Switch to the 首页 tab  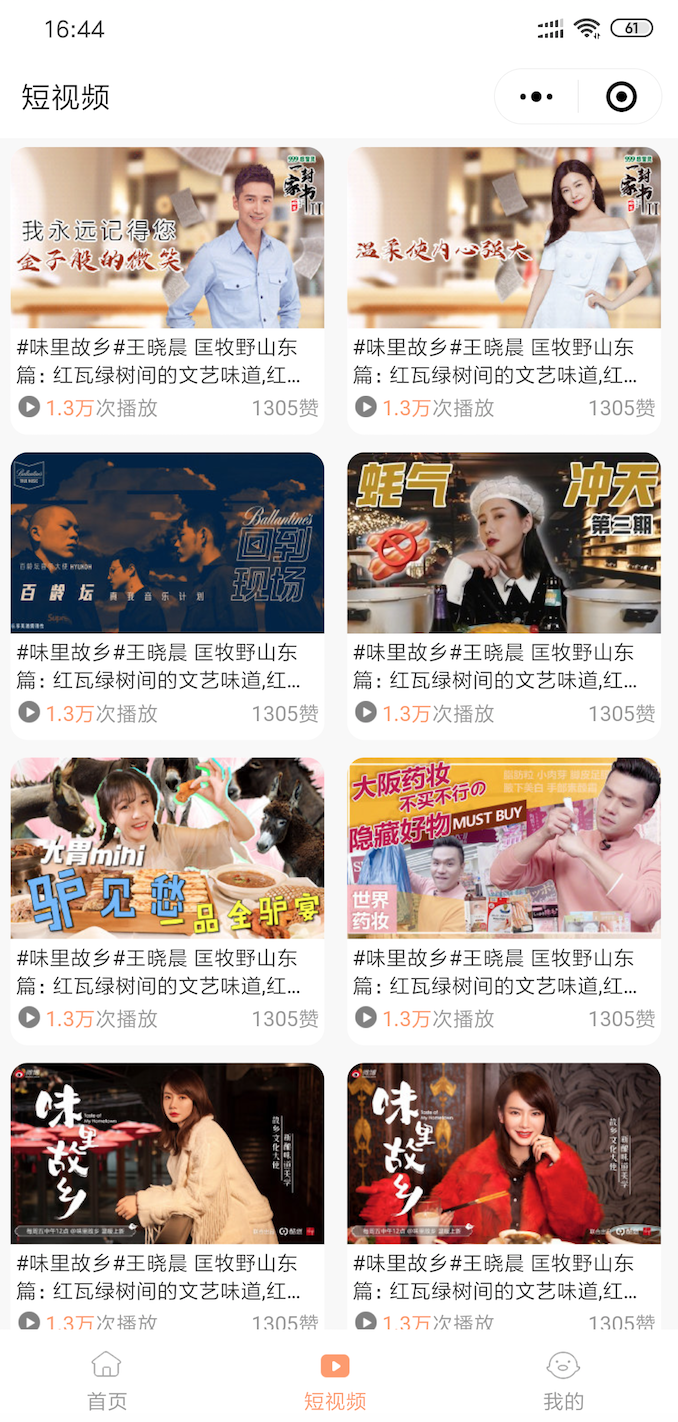pos(107,1380)
